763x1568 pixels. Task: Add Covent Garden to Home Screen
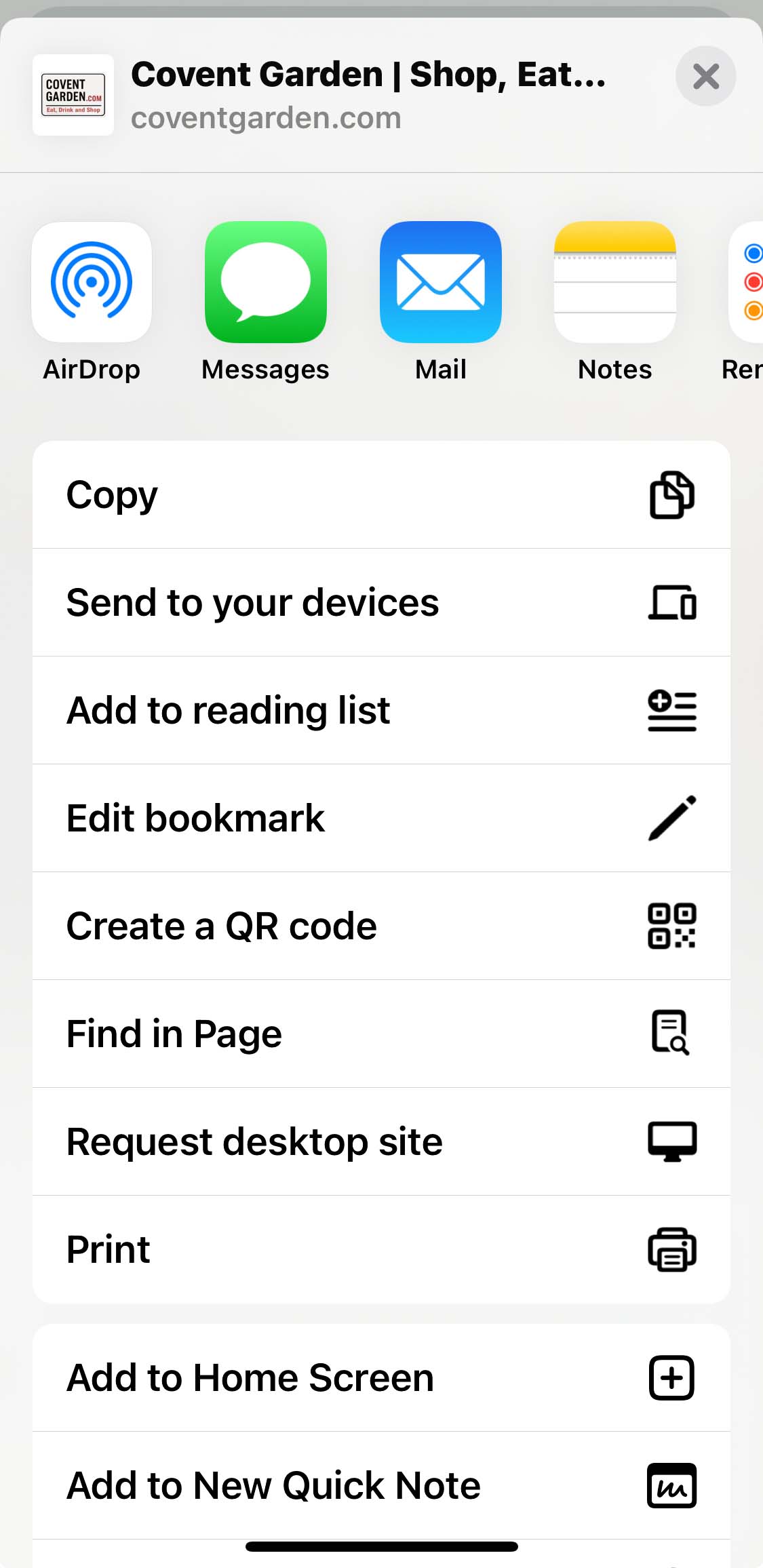381,1377
